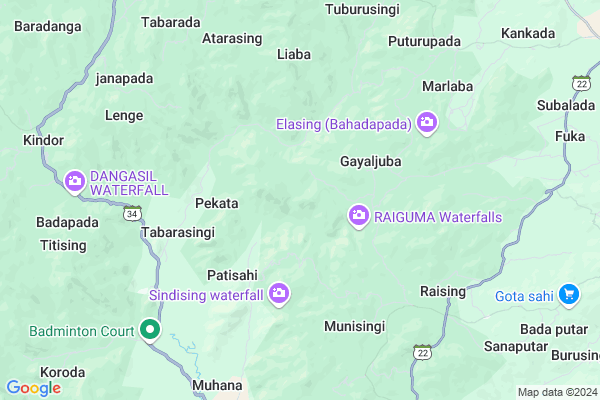Open the DANGASIL WATERFALL marker
Viewport: 600px width, 400px height.
[x=75, y=181]
